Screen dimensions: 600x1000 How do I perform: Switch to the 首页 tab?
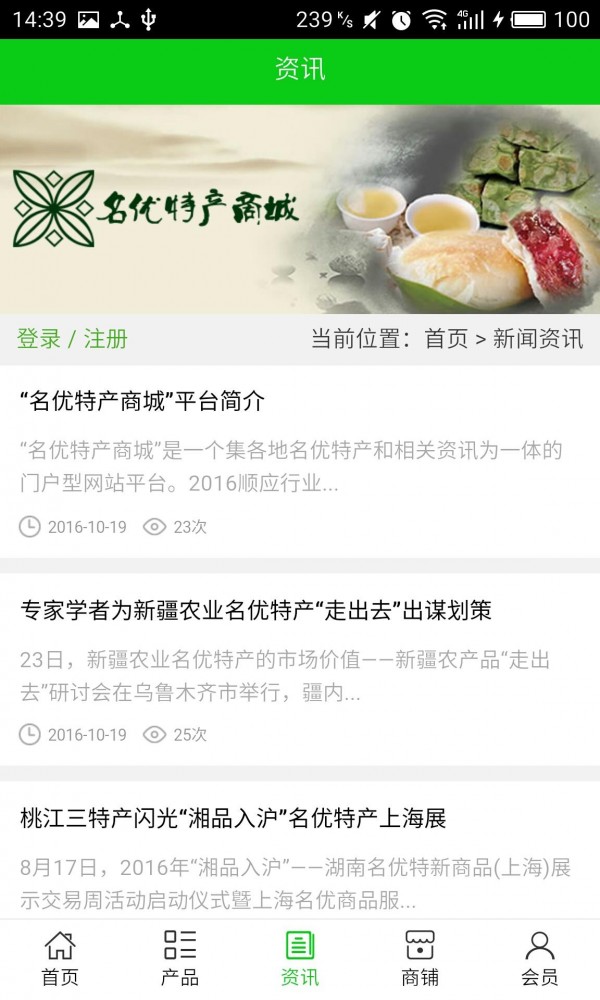tap(60, 958)
